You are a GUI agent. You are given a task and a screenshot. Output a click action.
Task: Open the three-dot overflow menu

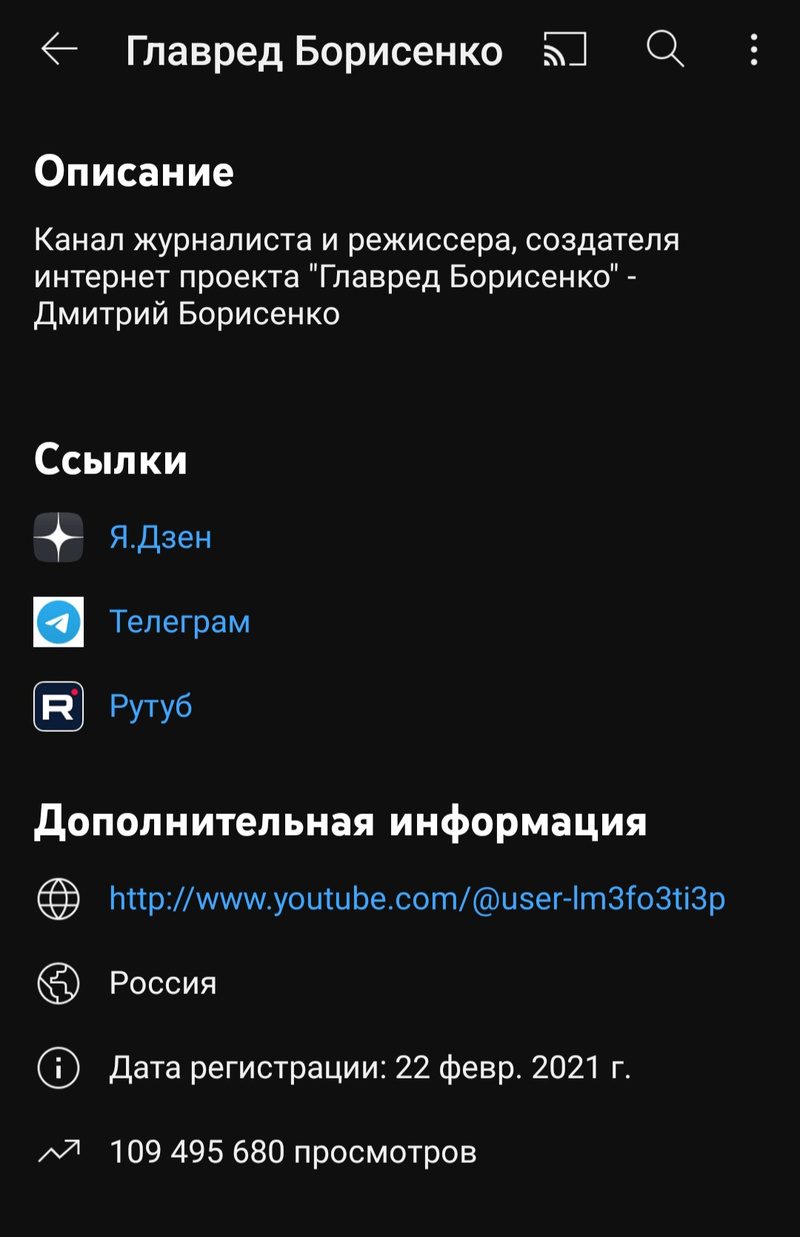pyautogui.click(x=754, y=49)
